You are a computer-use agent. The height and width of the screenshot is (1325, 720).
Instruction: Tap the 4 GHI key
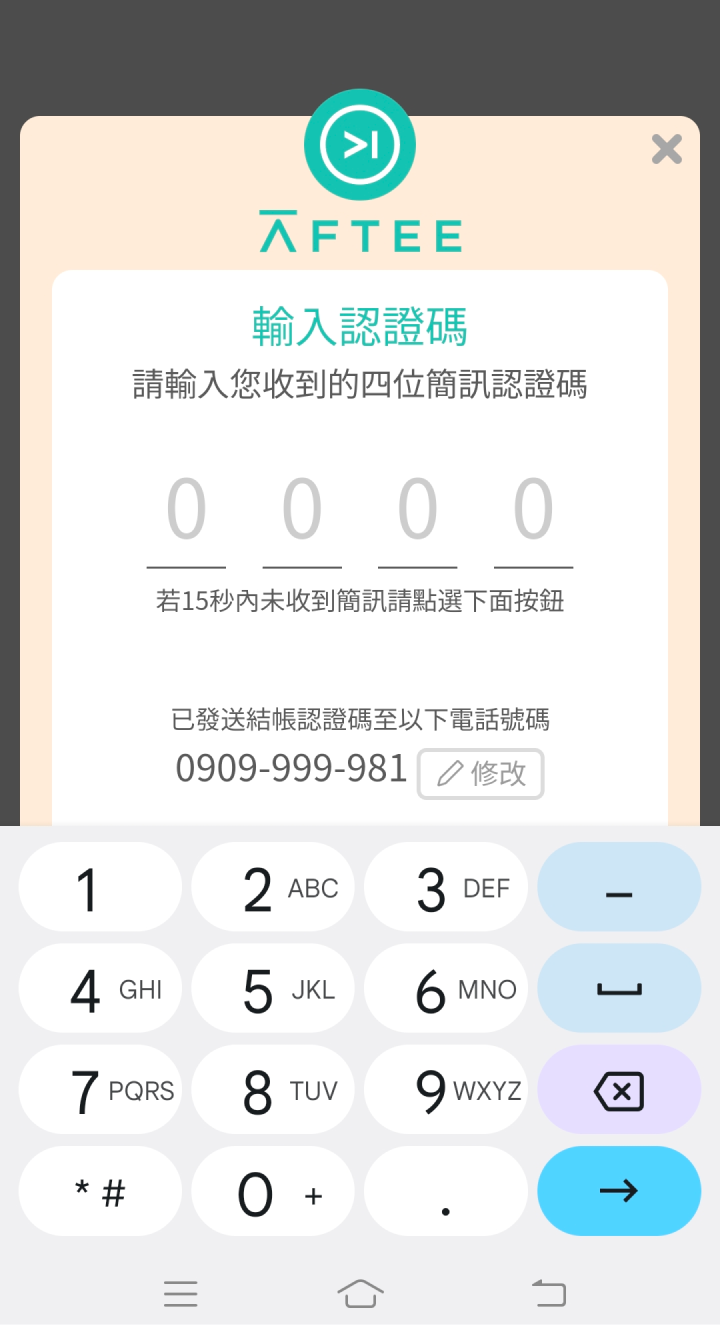tap(100, 989)
